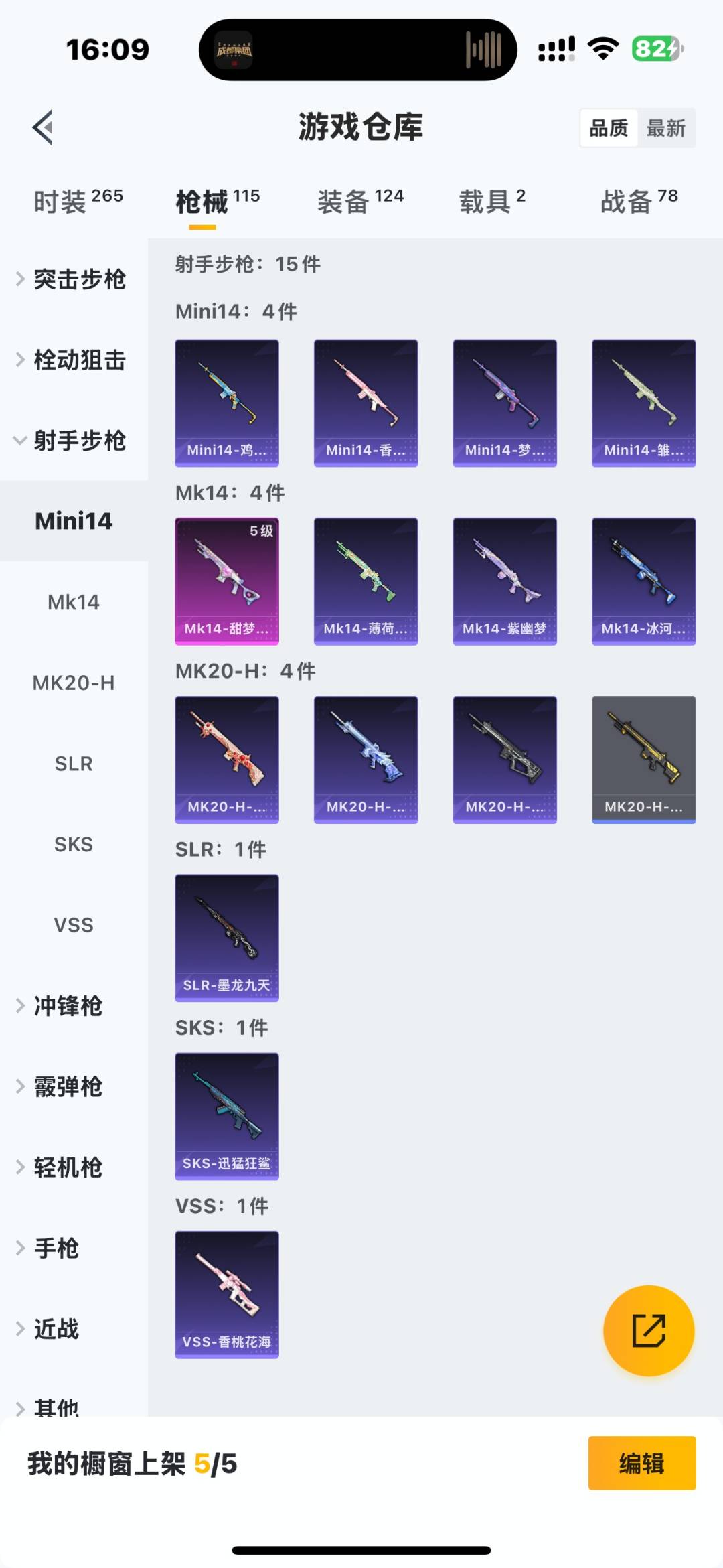
Task: Jump to the SLR subcategory
Action: (x=74, y=764)
